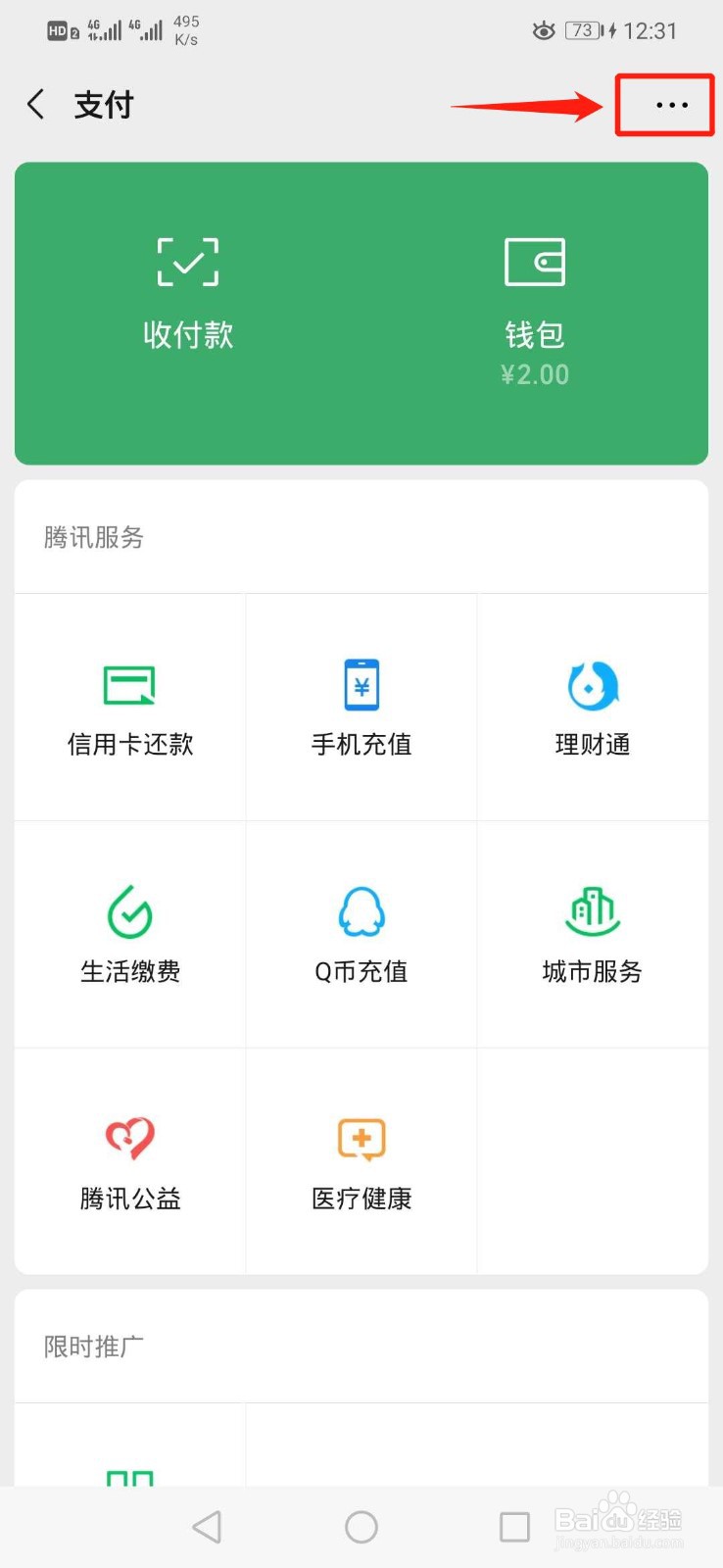The width and height of the screenshot is (723, 1568).
Task: Tap Q币充值 recharge
Action: [361, 934]
